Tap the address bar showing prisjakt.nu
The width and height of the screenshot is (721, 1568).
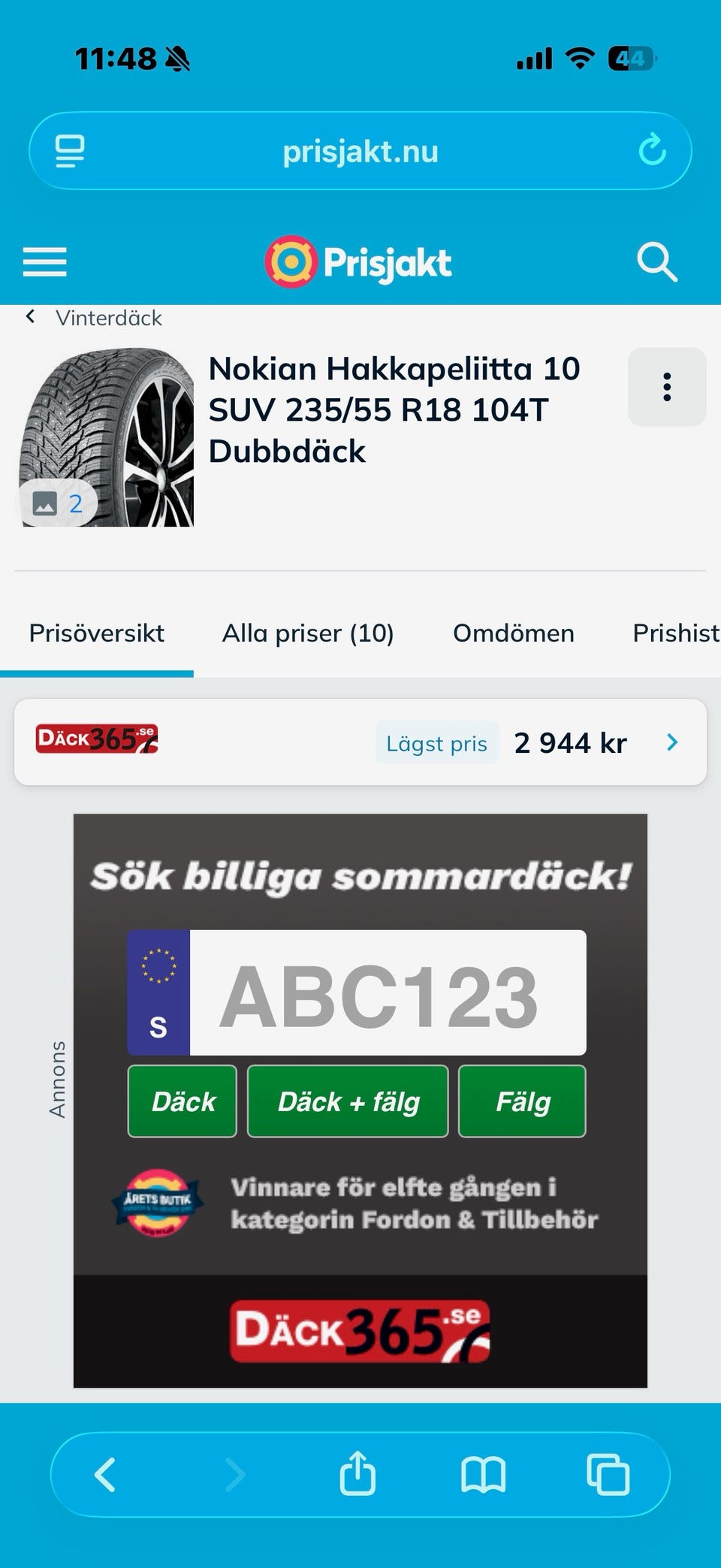(360, 150)
